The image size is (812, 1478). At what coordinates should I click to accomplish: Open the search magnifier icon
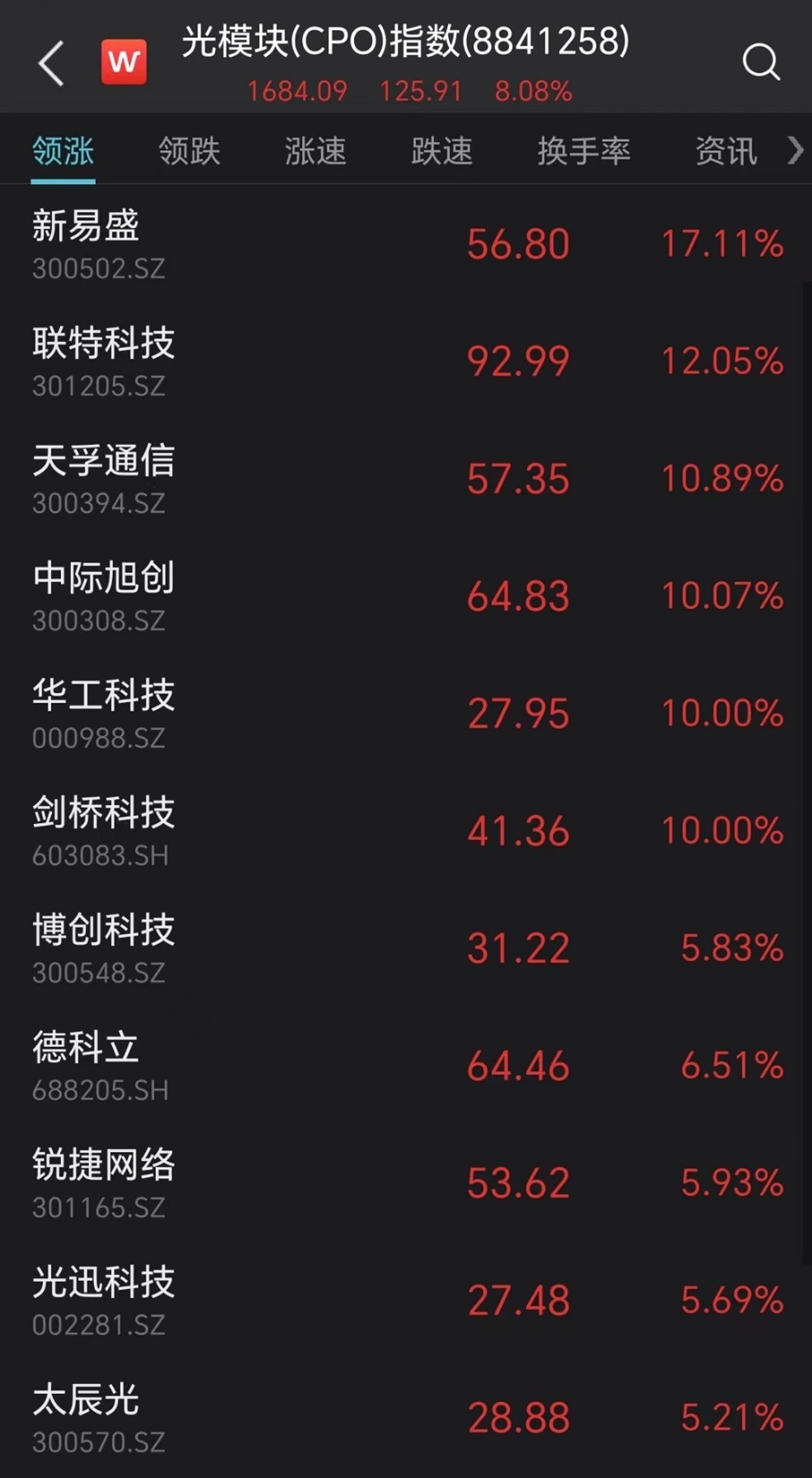(761, 62)
